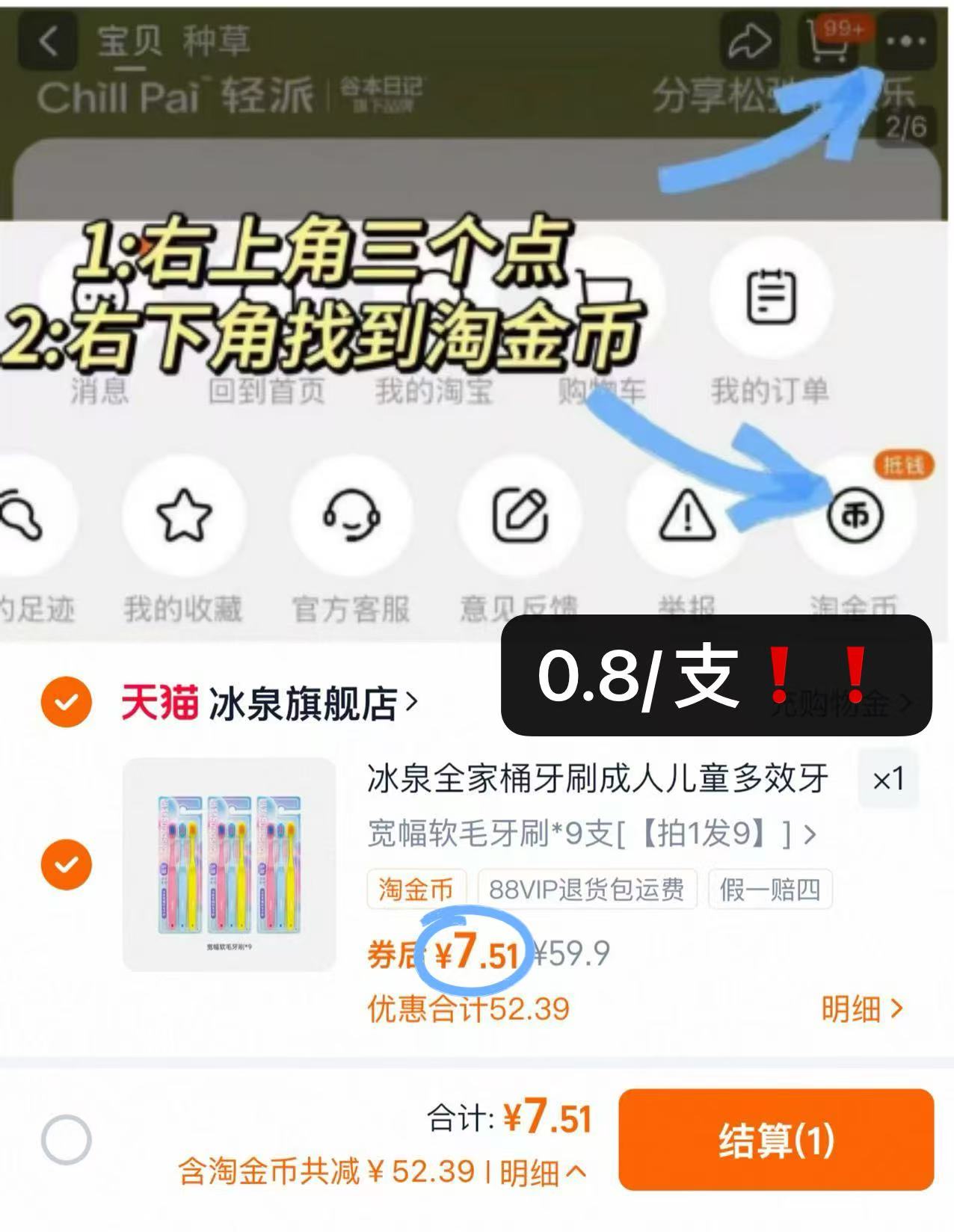Expand the 明细 discount details
Screen dimensions: 954x1232
point(864,1009)
